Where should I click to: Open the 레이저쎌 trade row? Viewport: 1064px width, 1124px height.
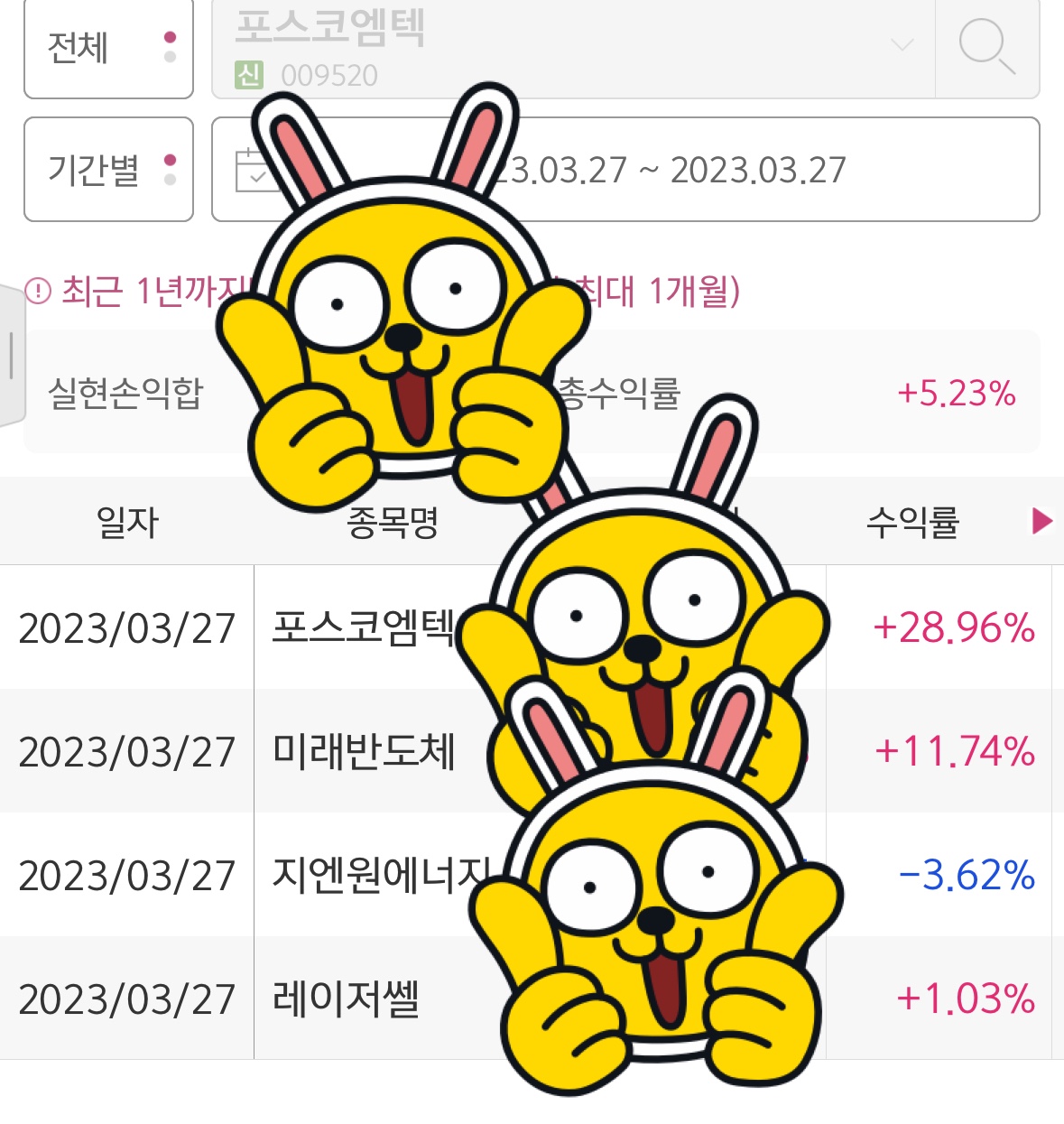347,999
